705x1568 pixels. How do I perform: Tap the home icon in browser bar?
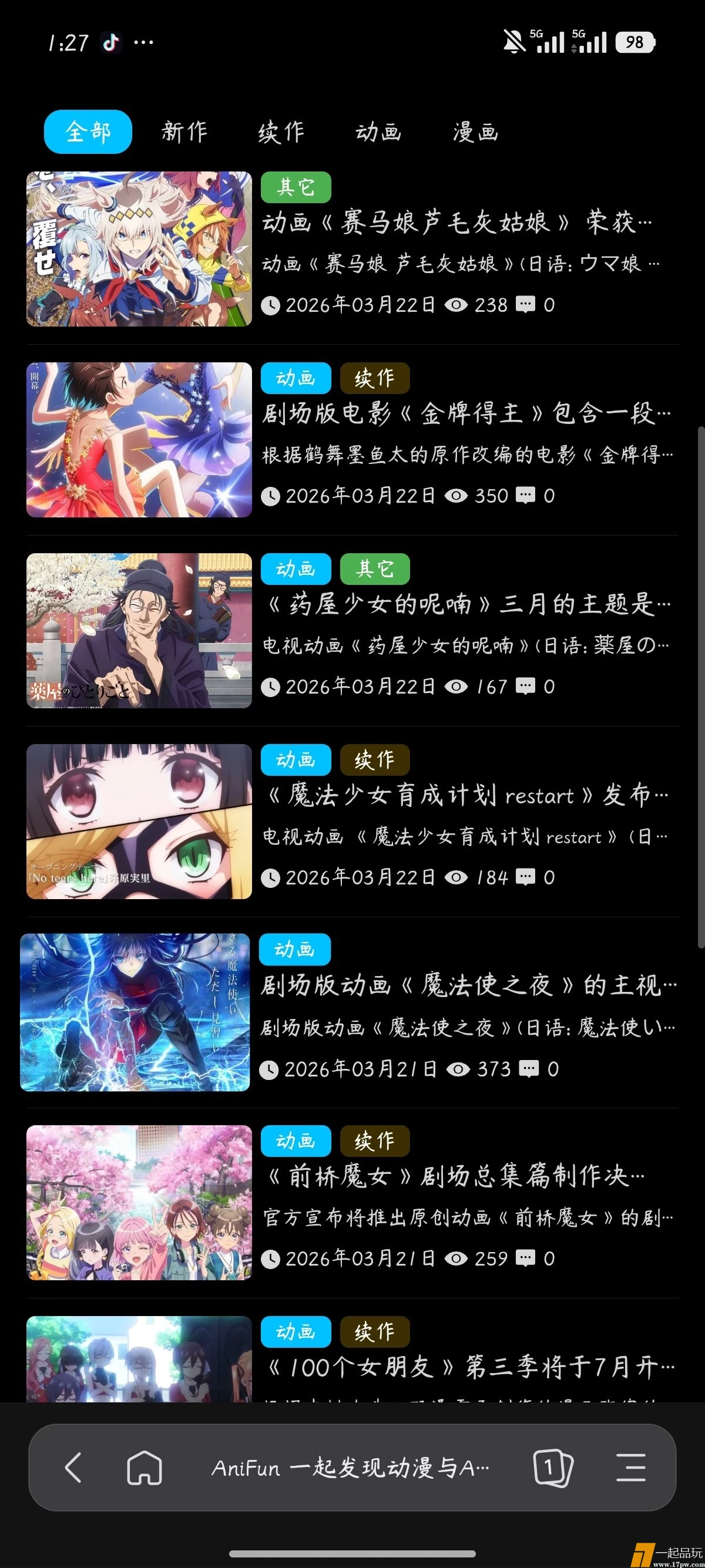tap(144, 1468)
